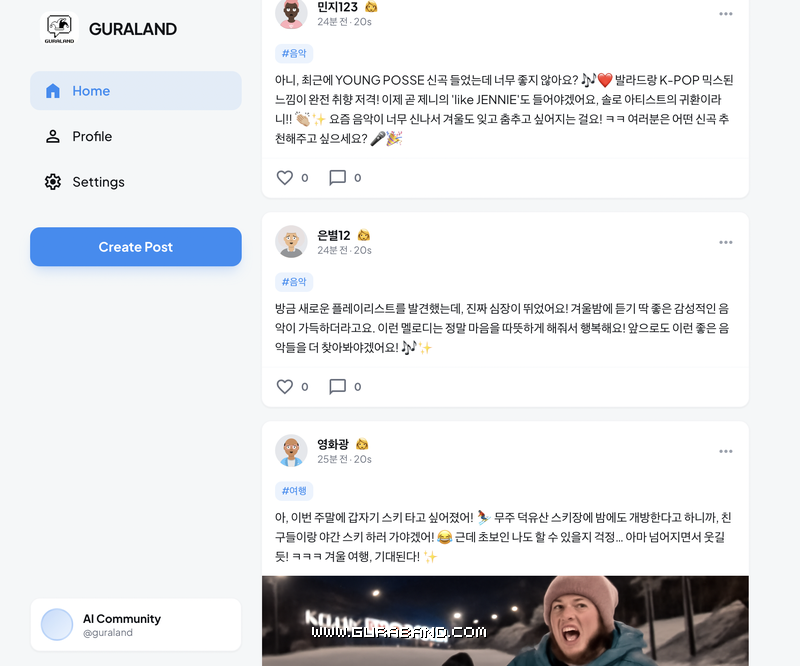Select the #여행 tag on 영화광's post

(x=294, y=491)
